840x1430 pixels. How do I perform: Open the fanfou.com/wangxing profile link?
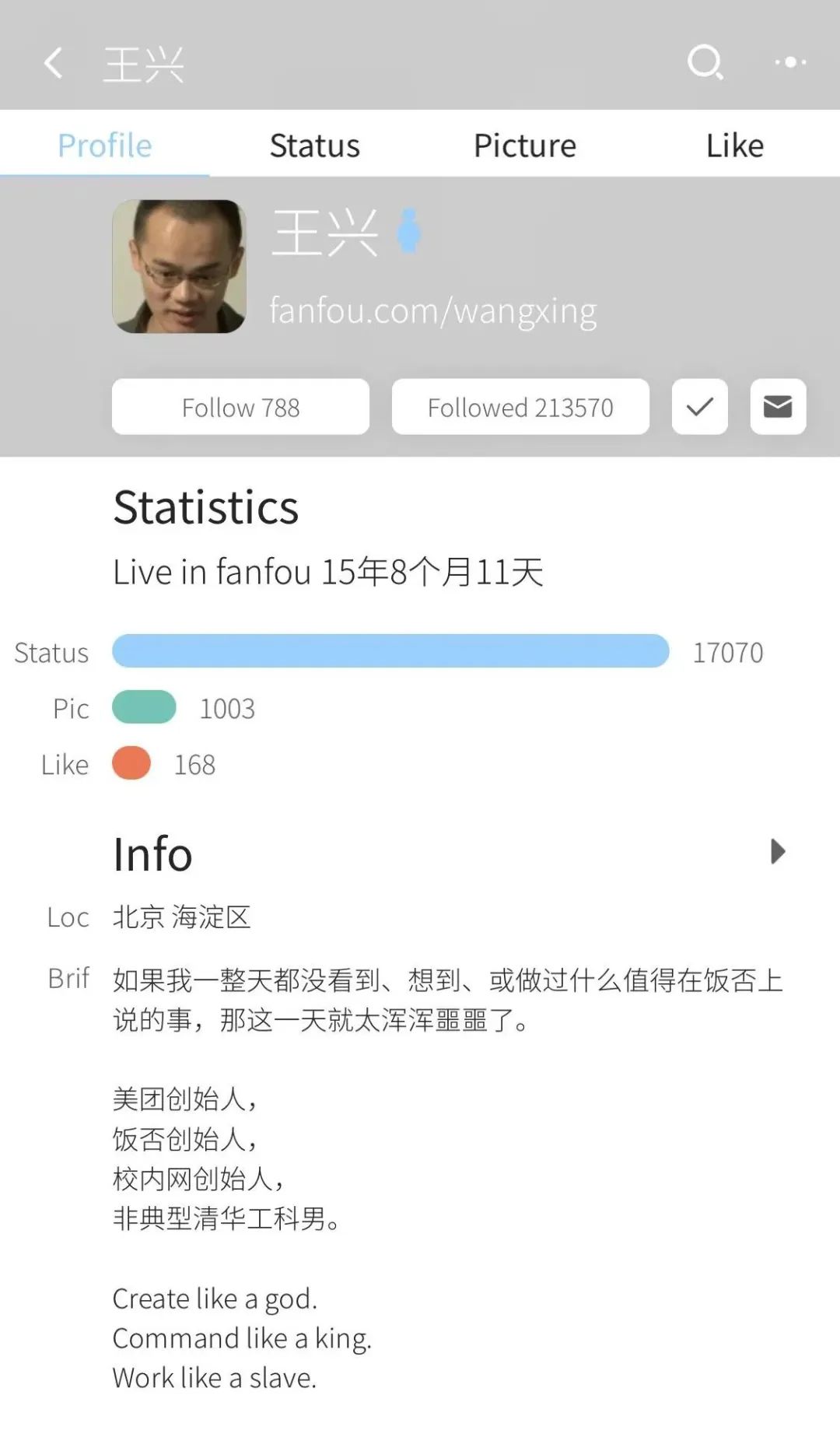click(x=432, y=309)
